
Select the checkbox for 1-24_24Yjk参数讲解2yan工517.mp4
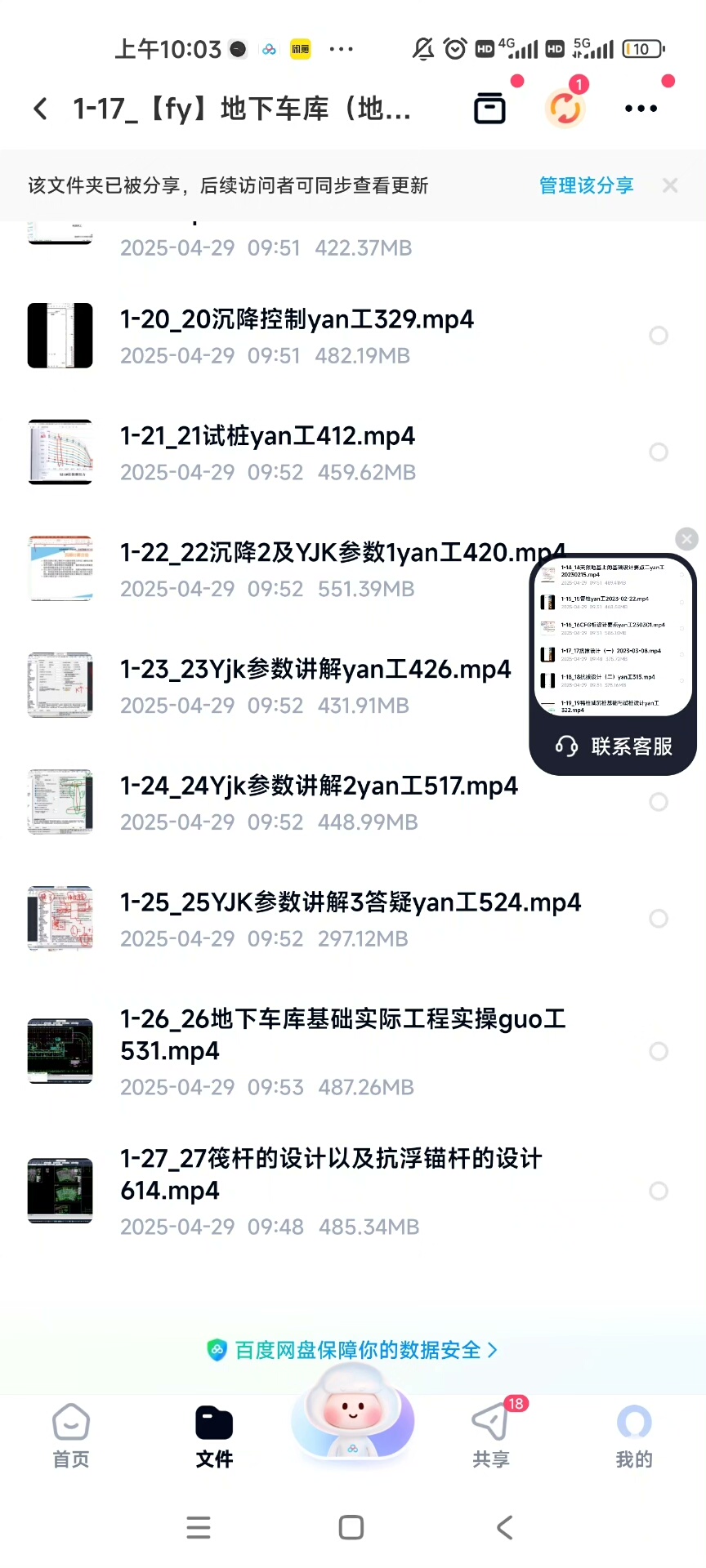658,802
